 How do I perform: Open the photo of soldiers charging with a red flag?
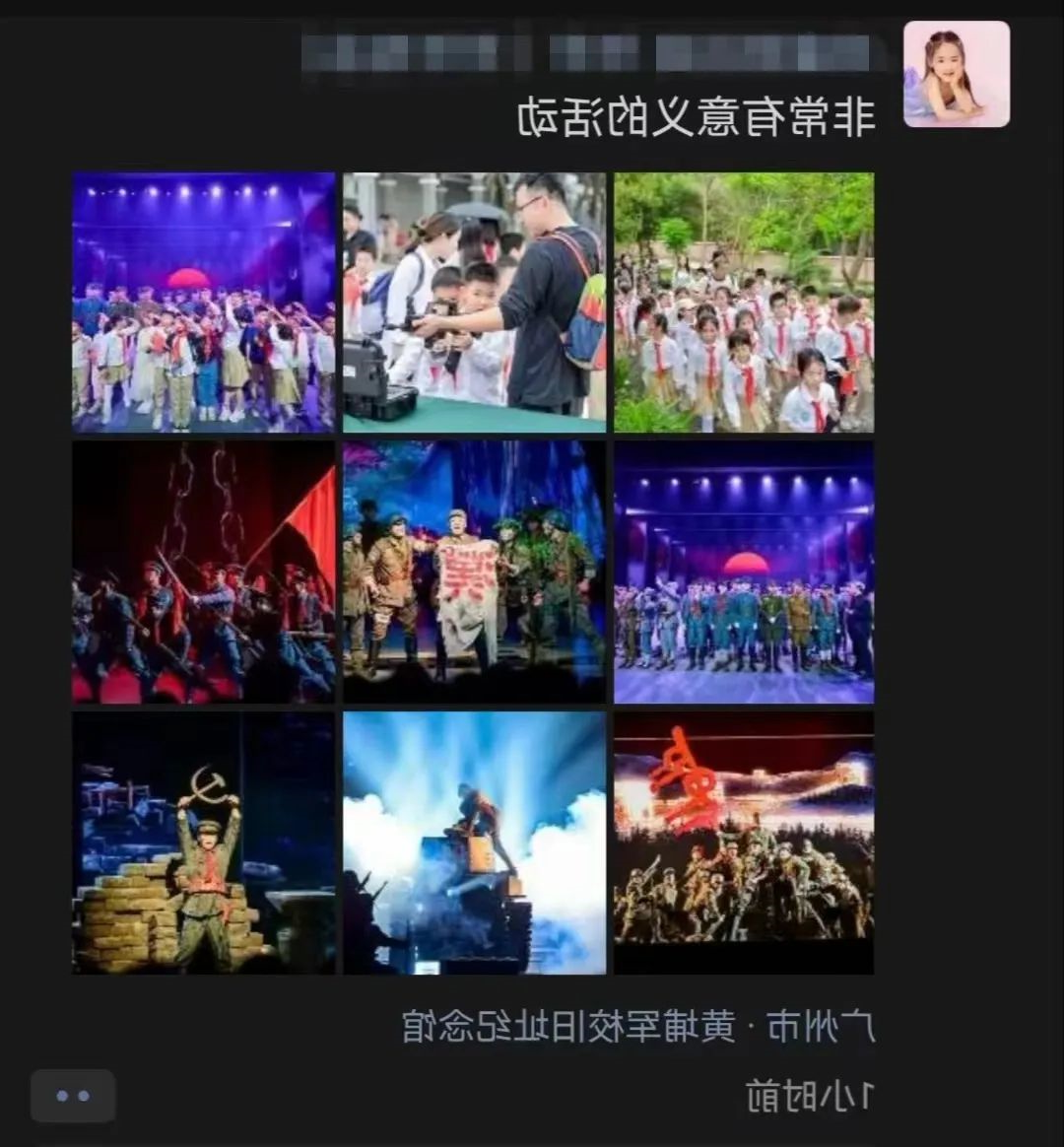point(204,572)
